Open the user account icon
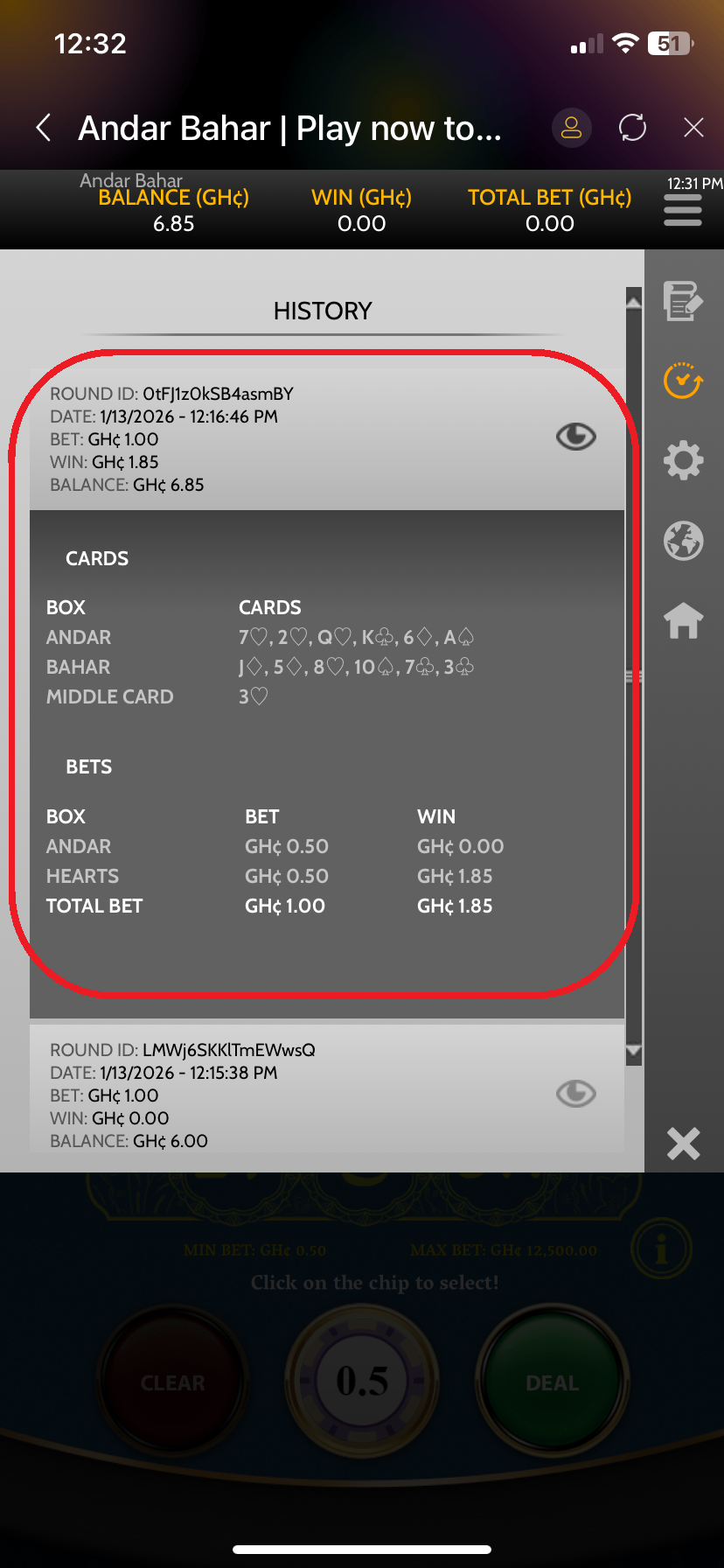This screenshot has width=724, height=1568. pos(571,128)
